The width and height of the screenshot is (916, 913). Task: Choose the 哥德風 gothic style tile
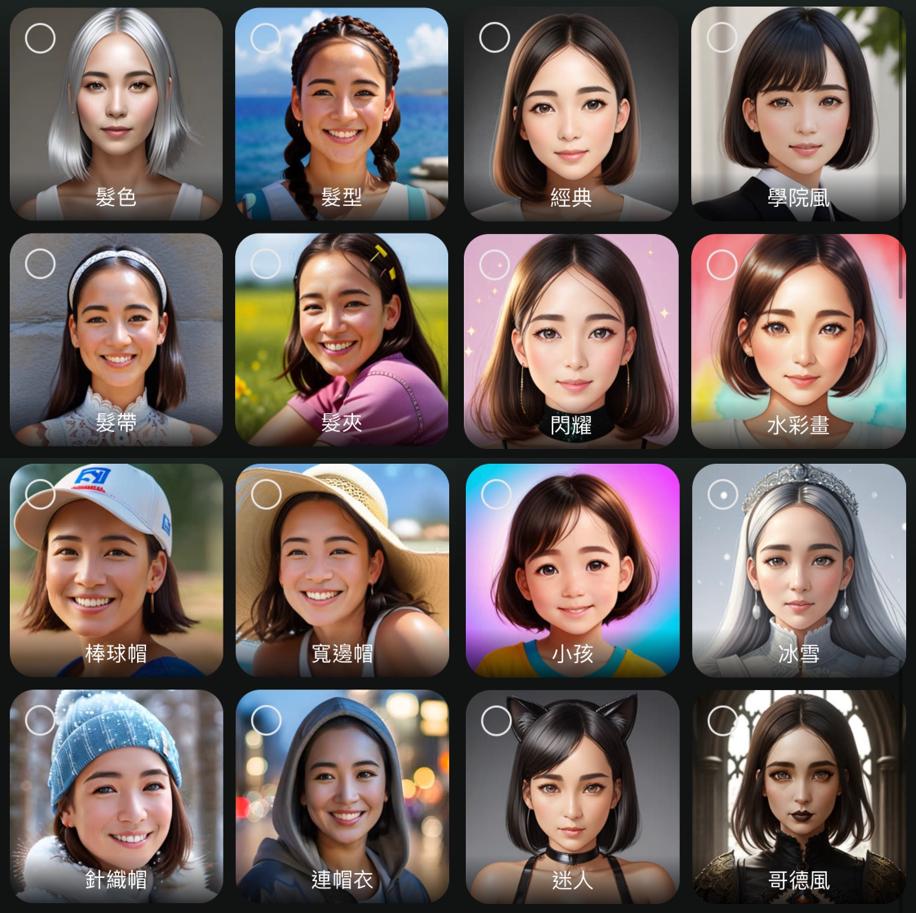[x=798, y=796]
